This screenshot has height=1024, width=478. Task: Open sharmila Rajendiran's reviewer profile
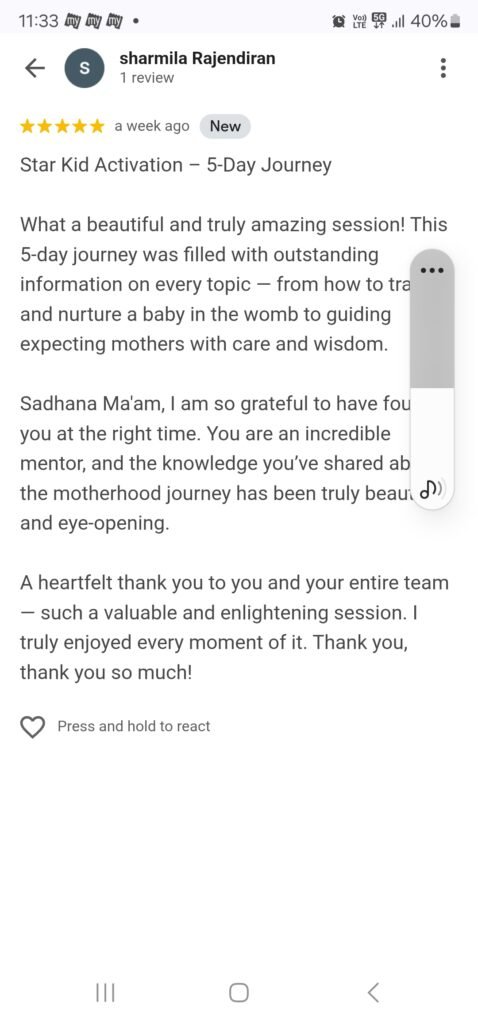[197, 58]
